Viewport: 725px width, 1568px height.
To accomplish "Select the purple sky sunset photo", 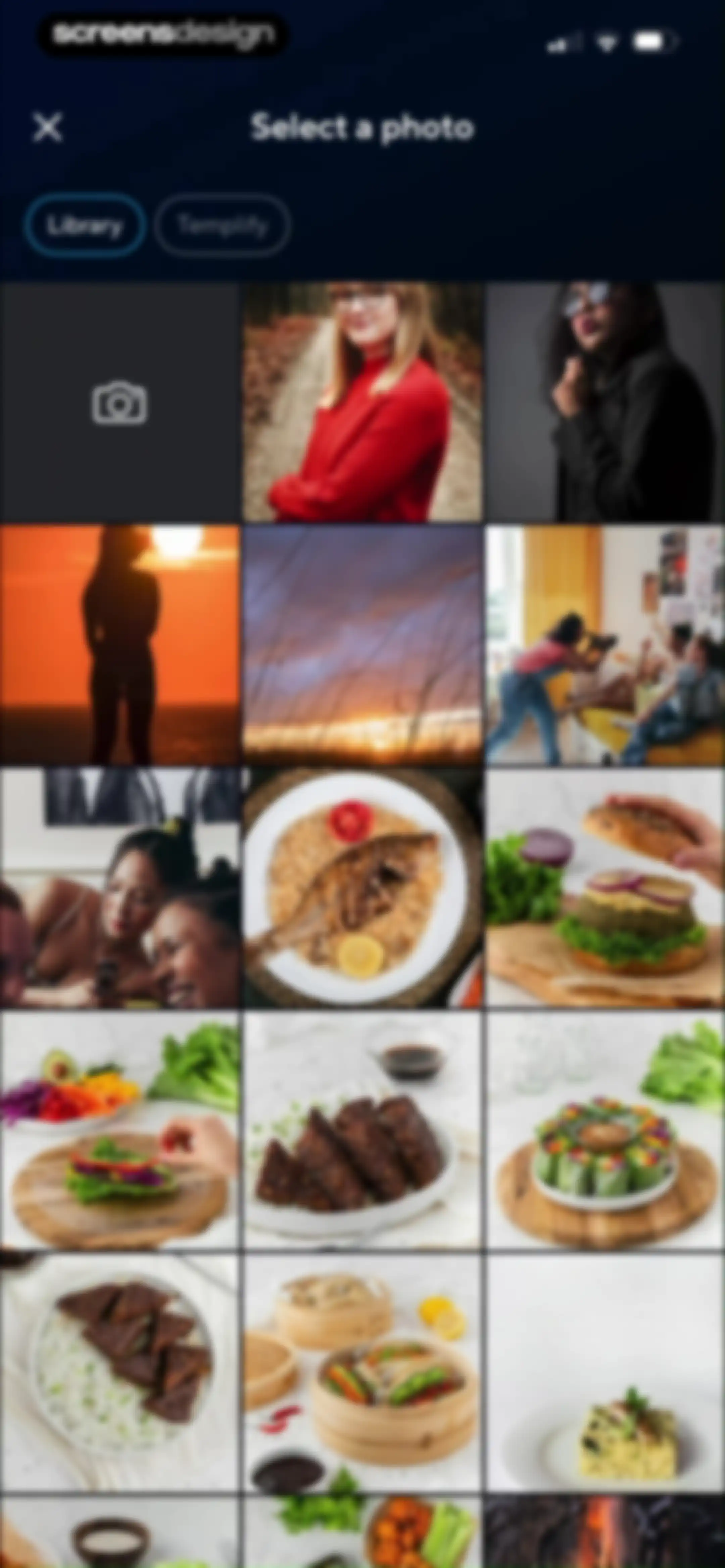I will (363, 645).
